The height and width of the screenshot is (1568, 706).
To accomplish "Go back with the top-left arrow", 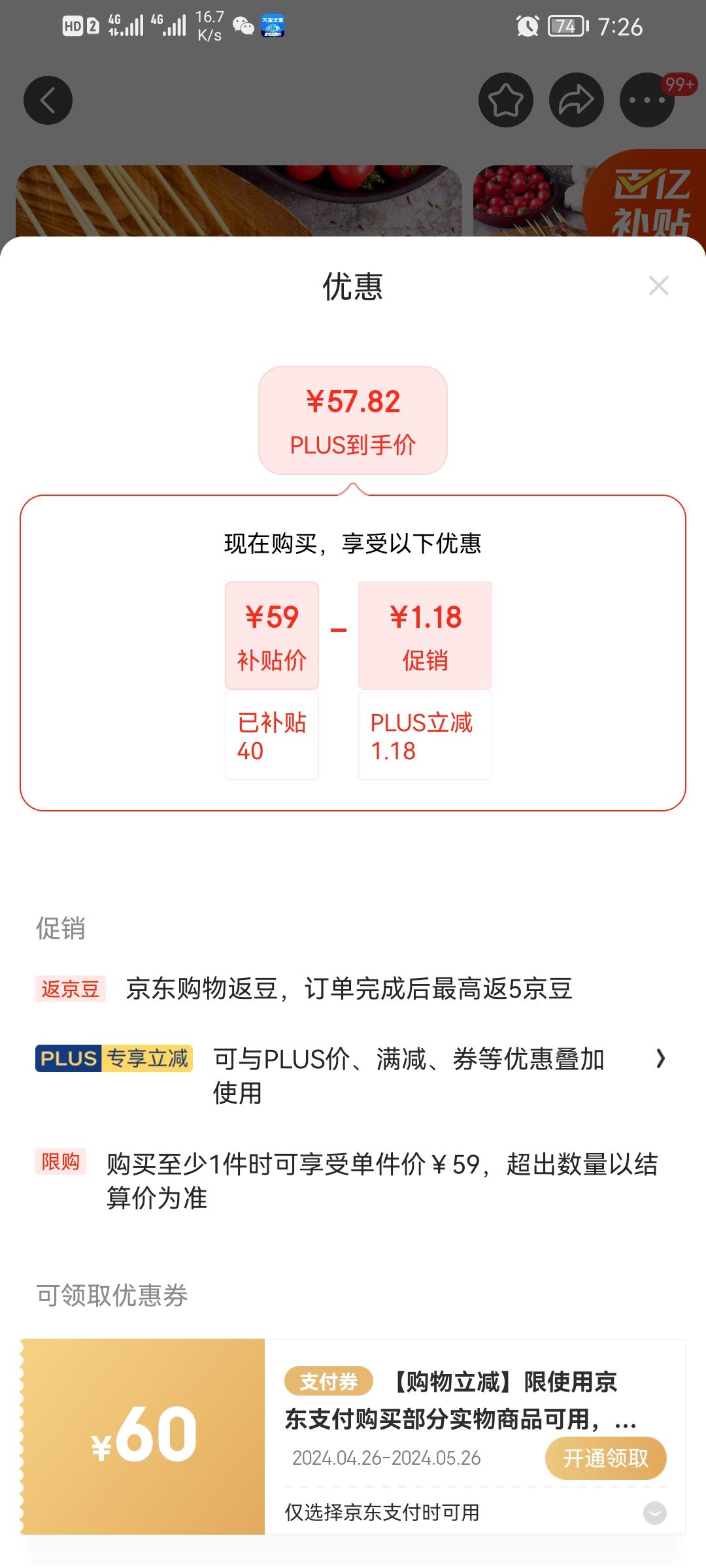I will point(48,101).
